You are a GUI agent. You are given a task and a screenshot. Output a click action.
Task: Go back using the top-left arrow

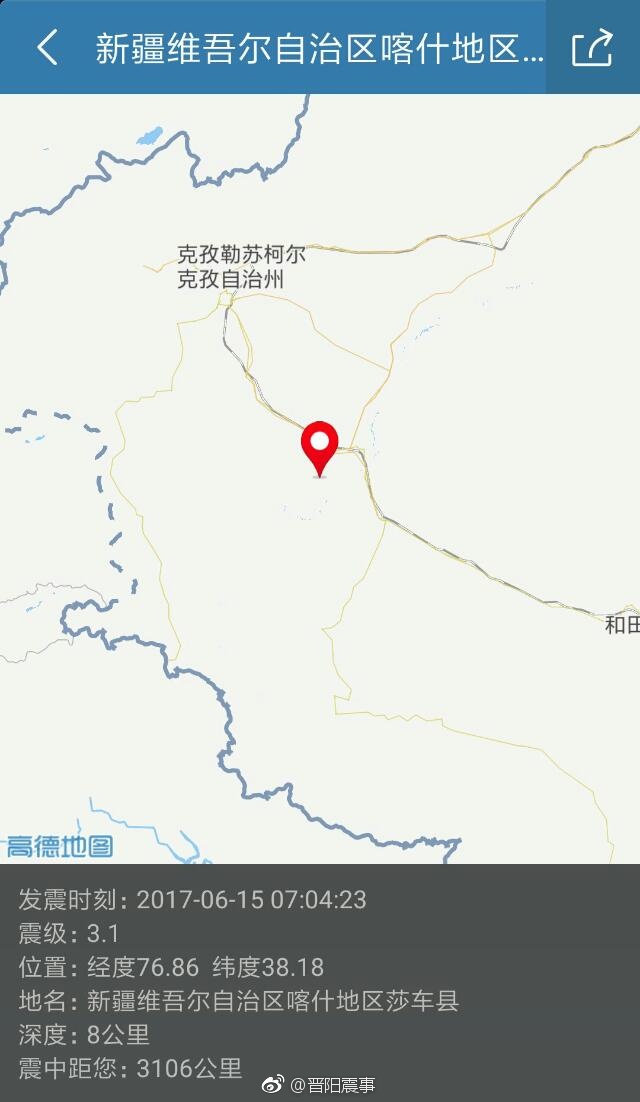point(46,47)
